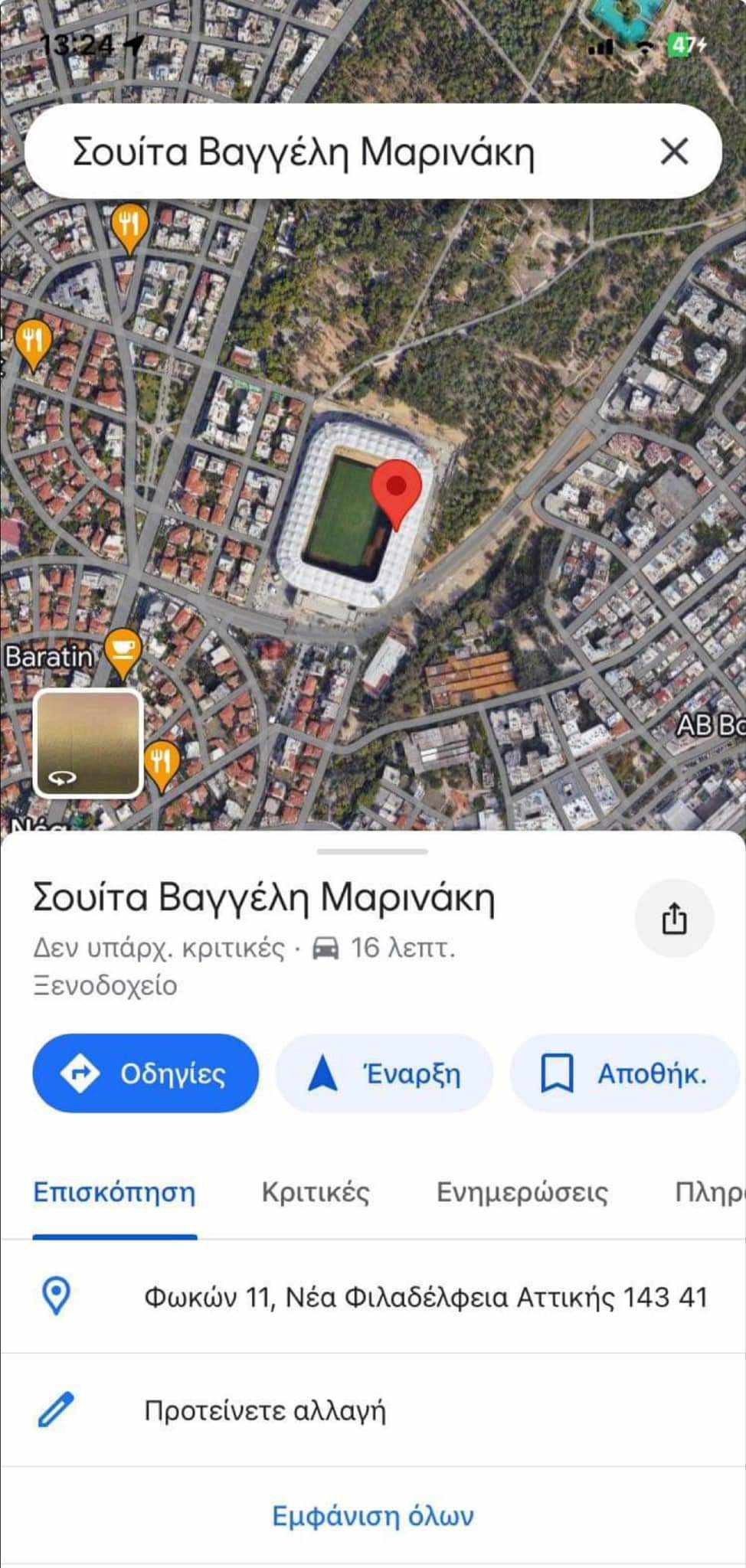746x1568 pixels.
Task: Open the address row Φωκών 11, Νέα Φιλαδέλφεια
Action: point(425,1297)
